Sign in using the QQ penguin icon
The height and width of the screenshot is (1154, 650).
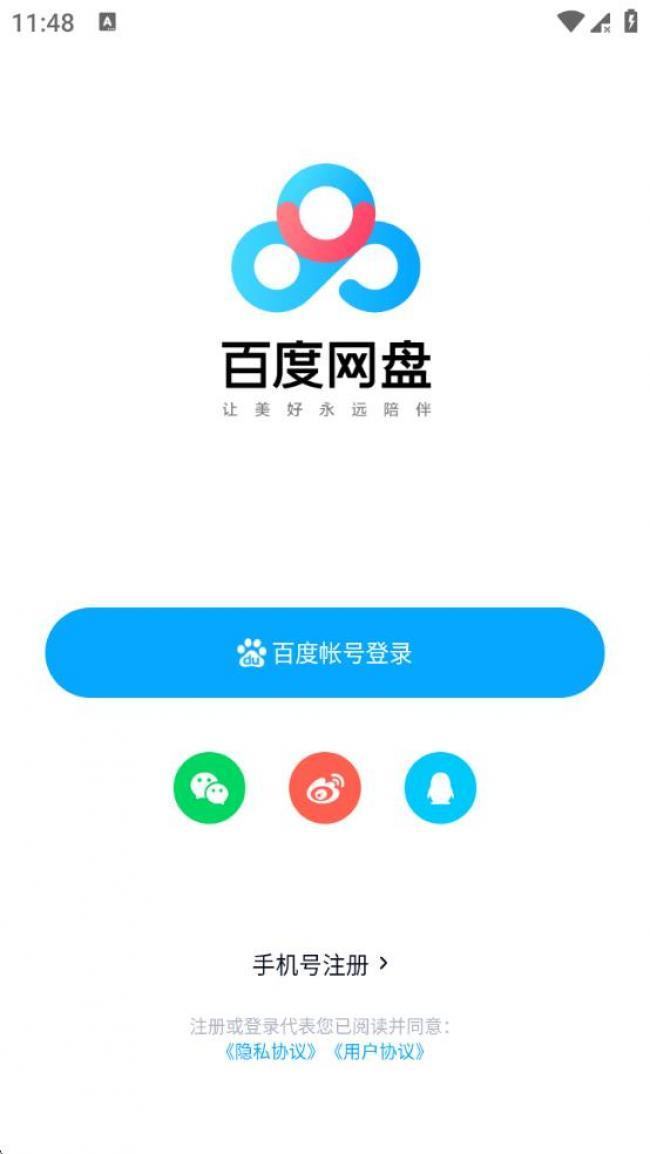point(440,788)
